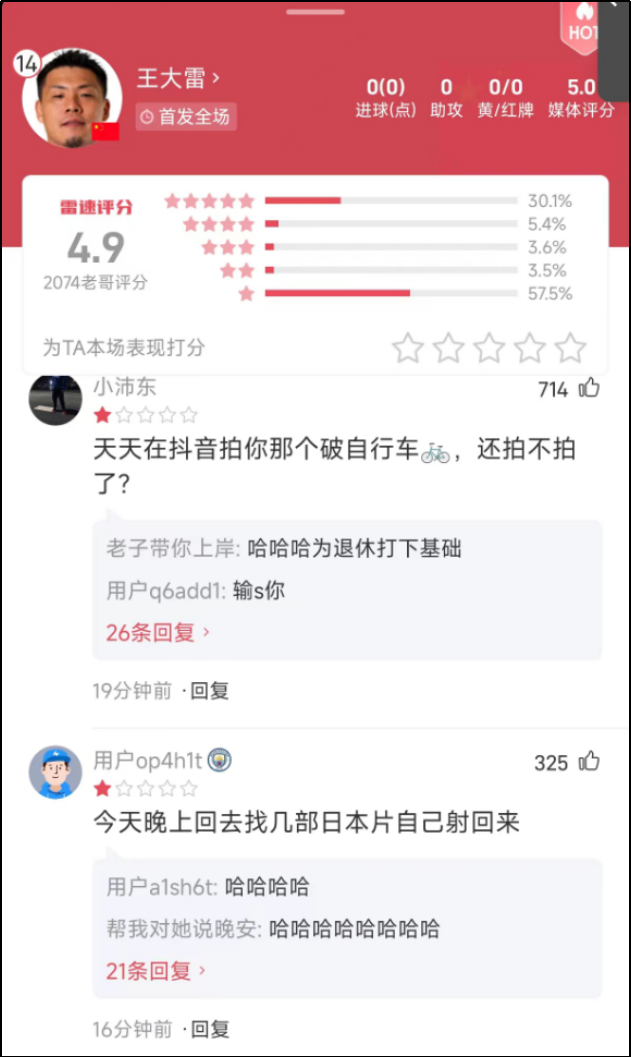Like 小沛东's comment

pos(589,388)
